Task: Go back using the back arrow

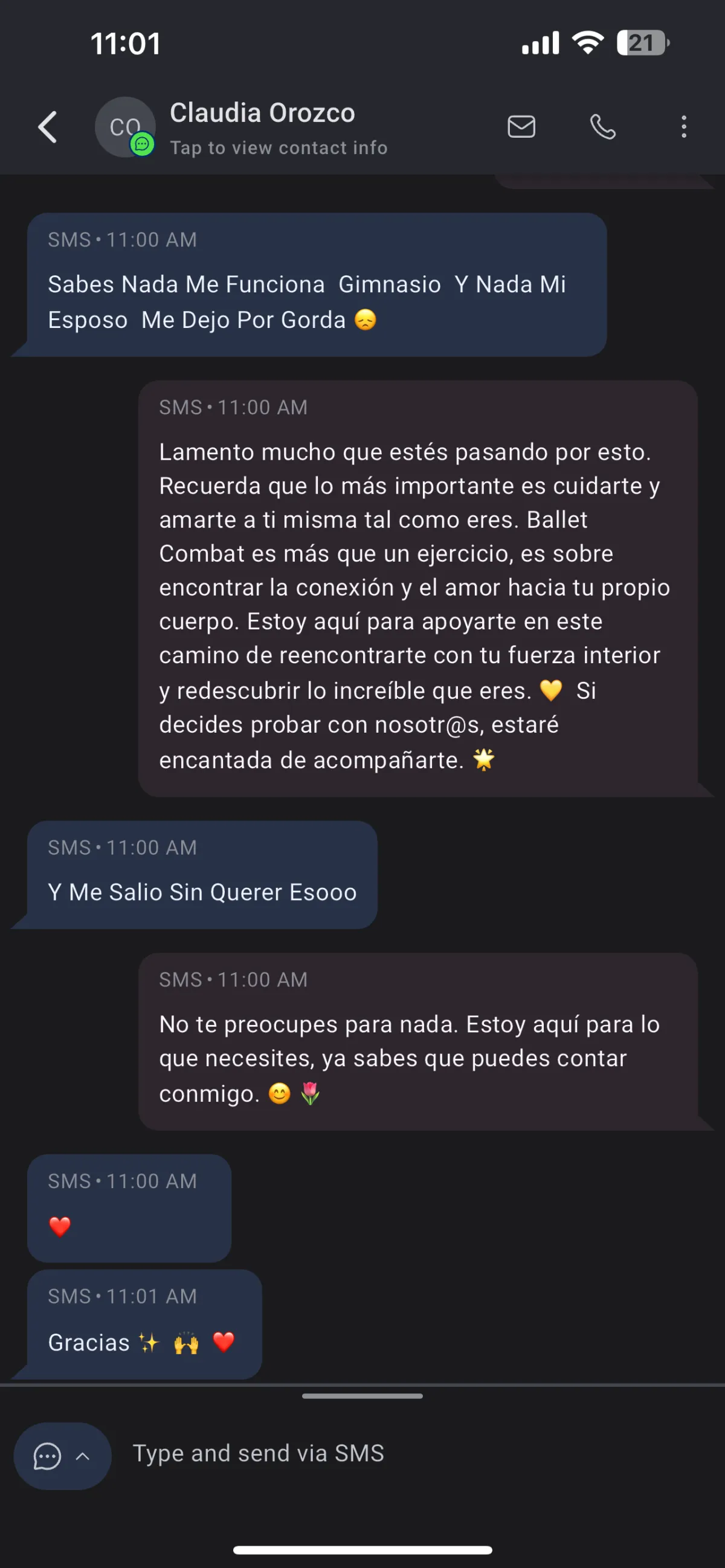Action: pyautogui.click(x=48, y=127)
